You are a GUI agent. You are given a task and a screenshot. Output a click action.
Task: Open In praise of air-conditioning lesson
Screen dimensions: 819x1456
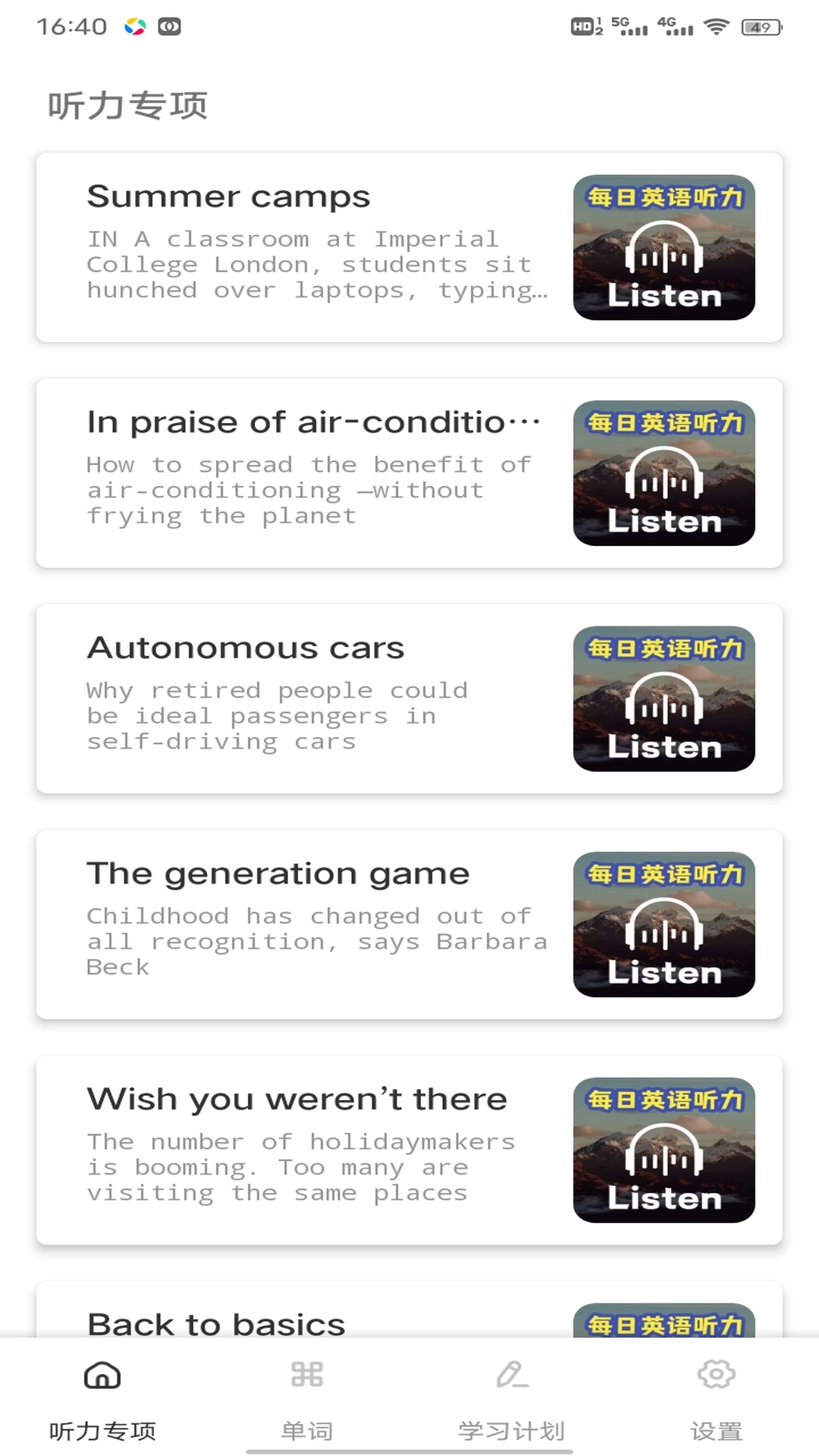pyautogui.click(x=409, y=472)
